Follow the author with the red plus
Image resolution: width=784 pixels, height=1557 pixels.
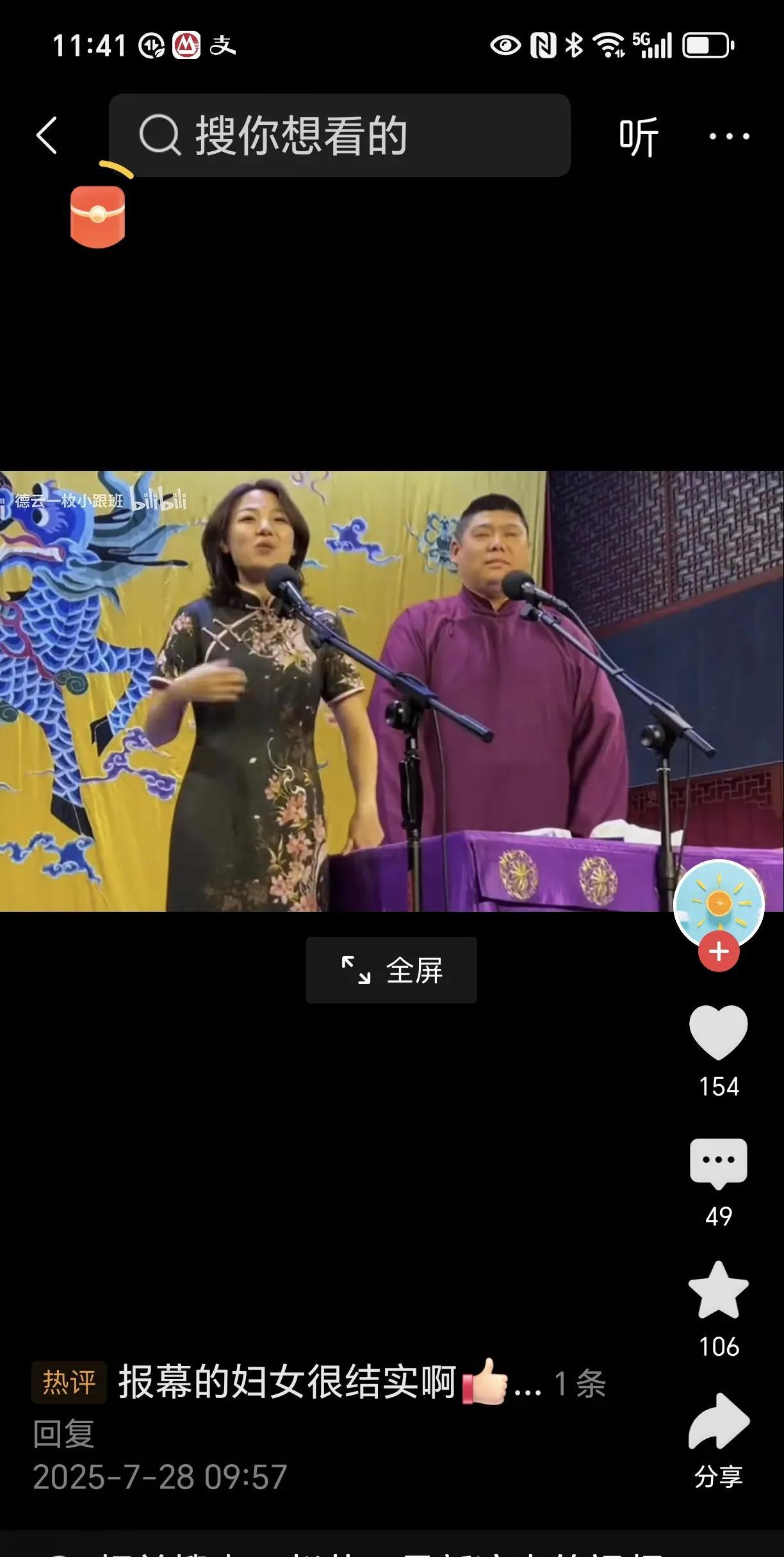coord(719,951)
